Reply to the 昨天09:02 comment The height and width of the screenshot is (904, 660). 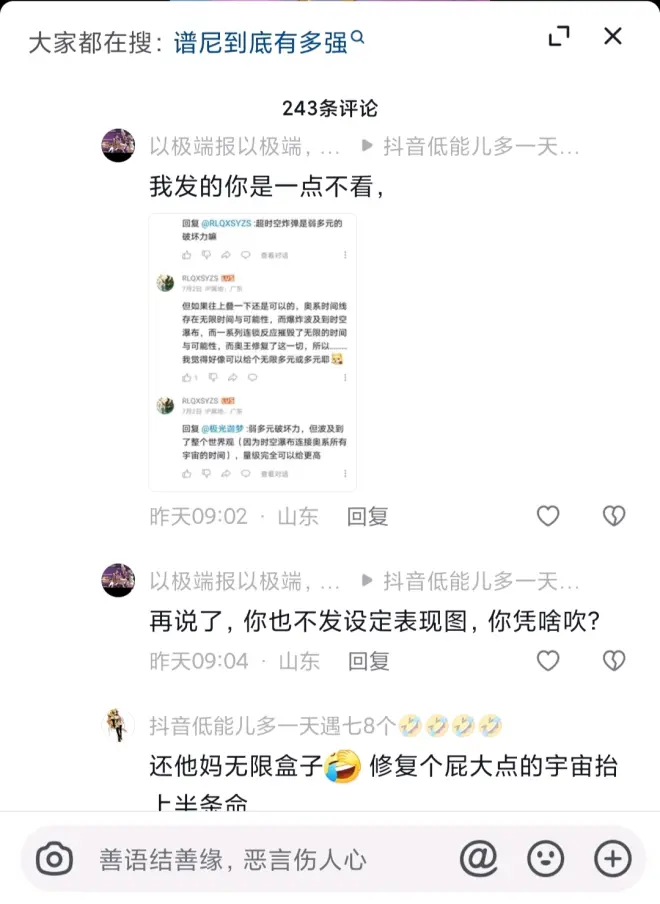[x=367, y=516]
